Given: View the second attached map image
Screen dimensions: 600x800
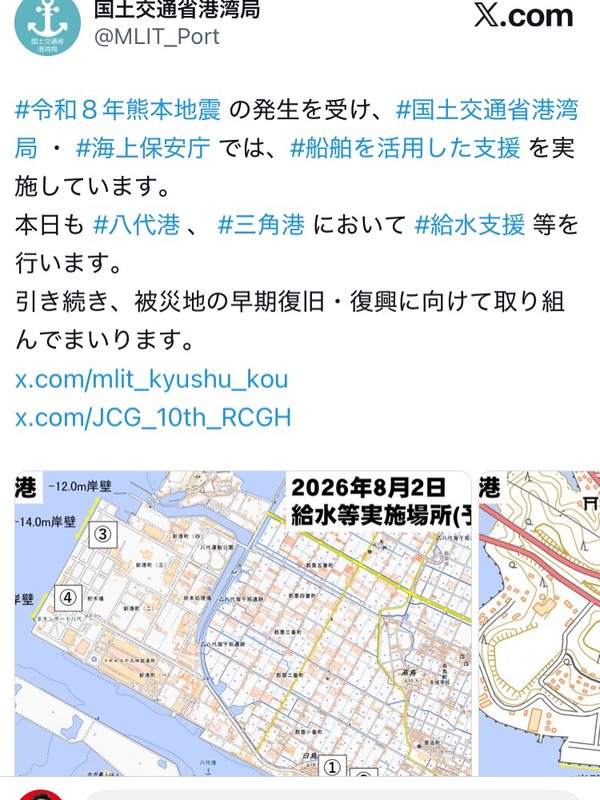Looking at the screenshot, I should tap(539, 623).
